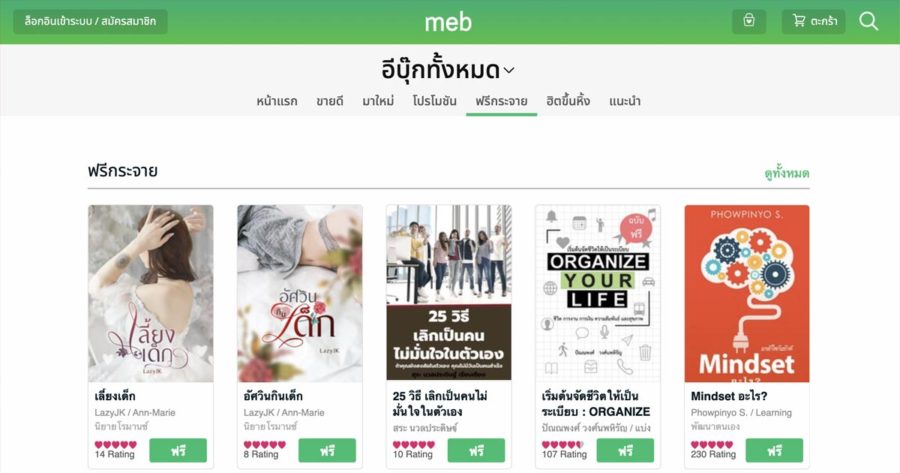Open the book 25 วิธี เลิกเป็นคนไม่มั่นใจในตัวเอง

(x=449, y=293)
